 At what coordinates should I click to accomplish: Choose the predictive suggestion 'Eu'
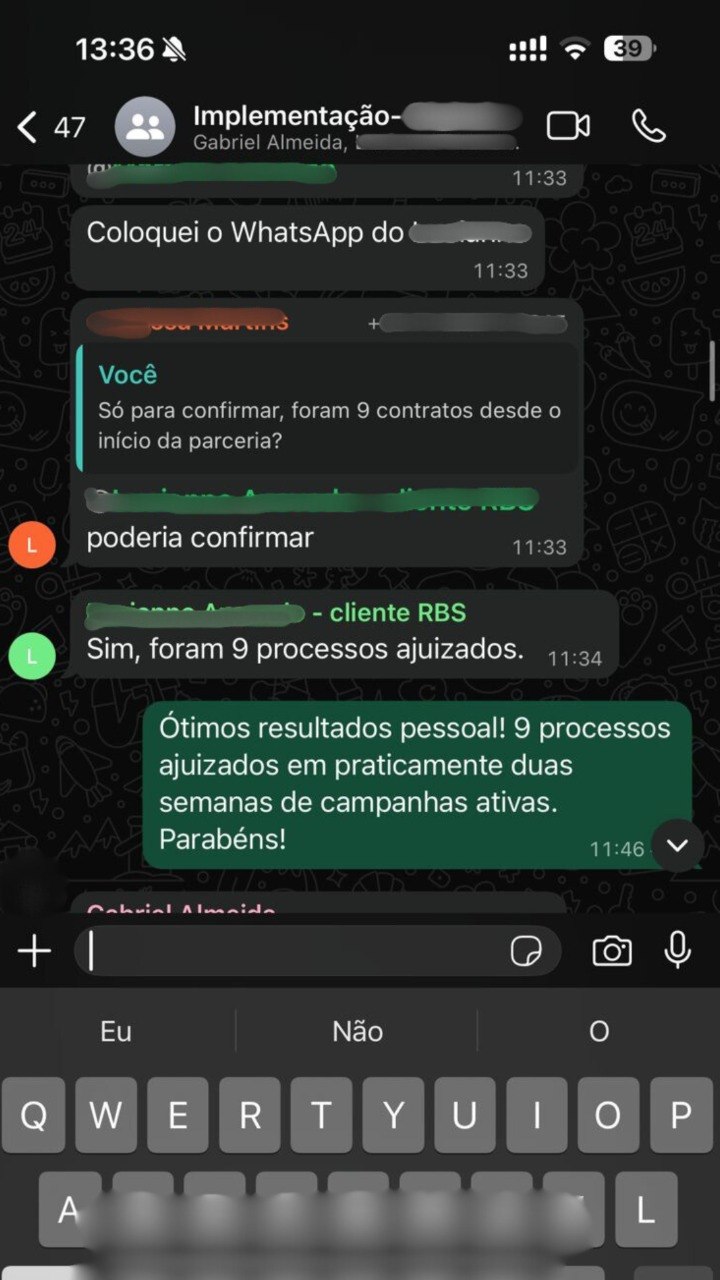point(114,1031)
